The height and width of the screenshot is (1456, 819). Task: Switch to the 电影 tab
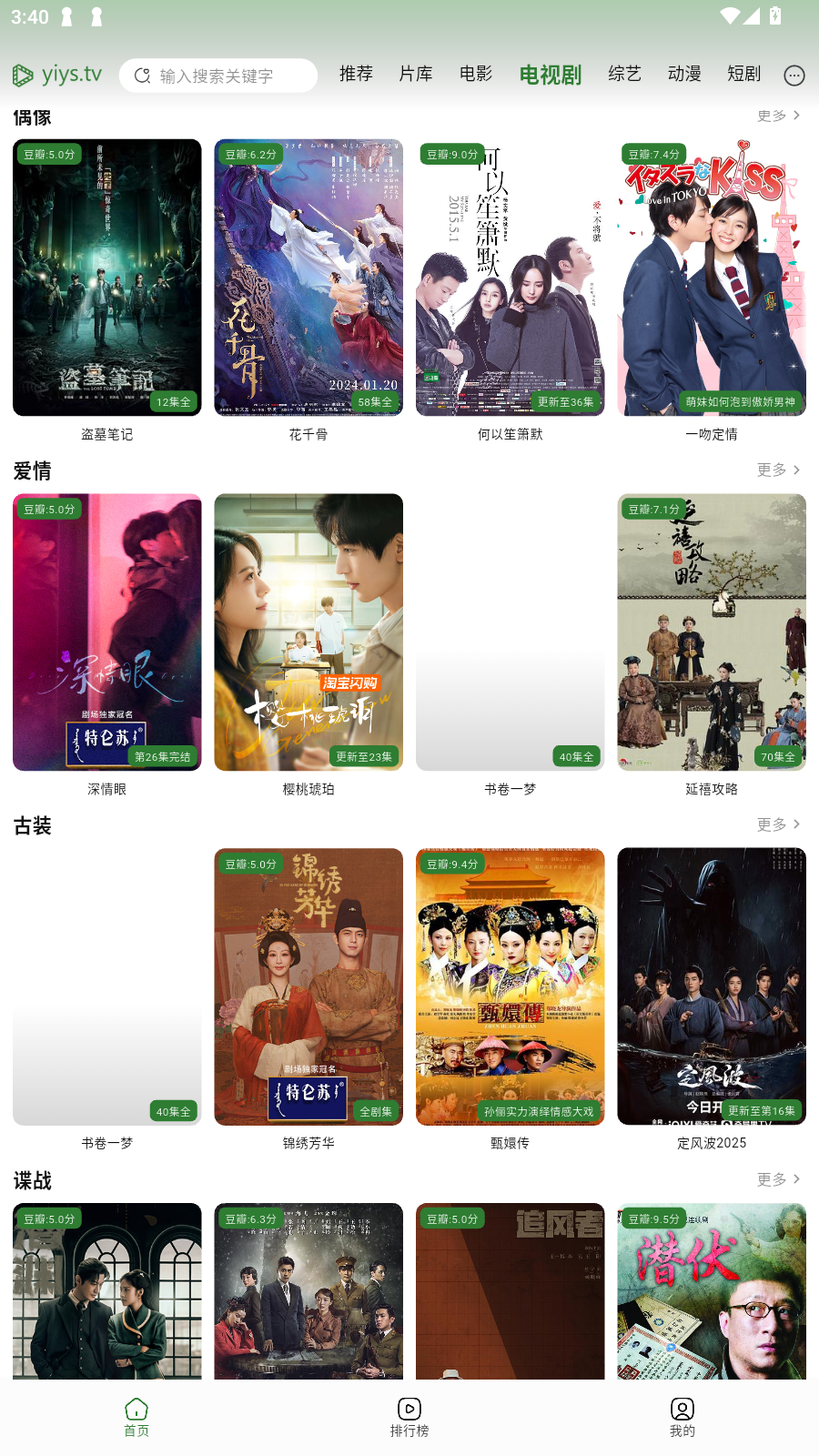(x=476, y=74)
